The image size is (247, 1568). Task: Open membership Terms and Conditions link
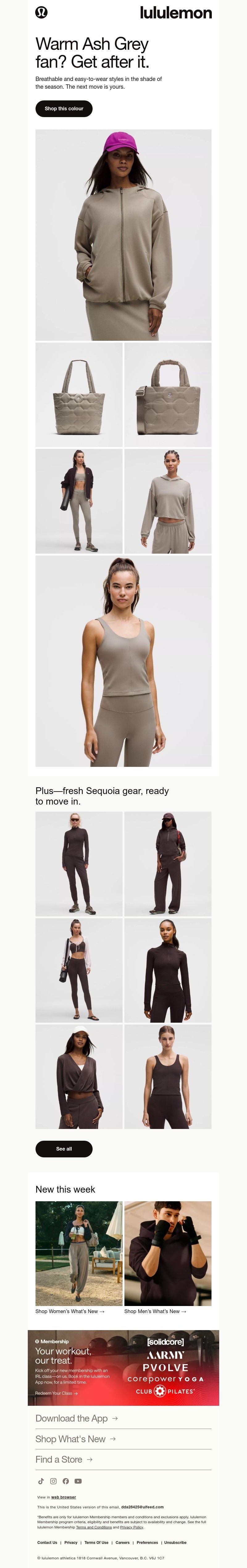94,1527
